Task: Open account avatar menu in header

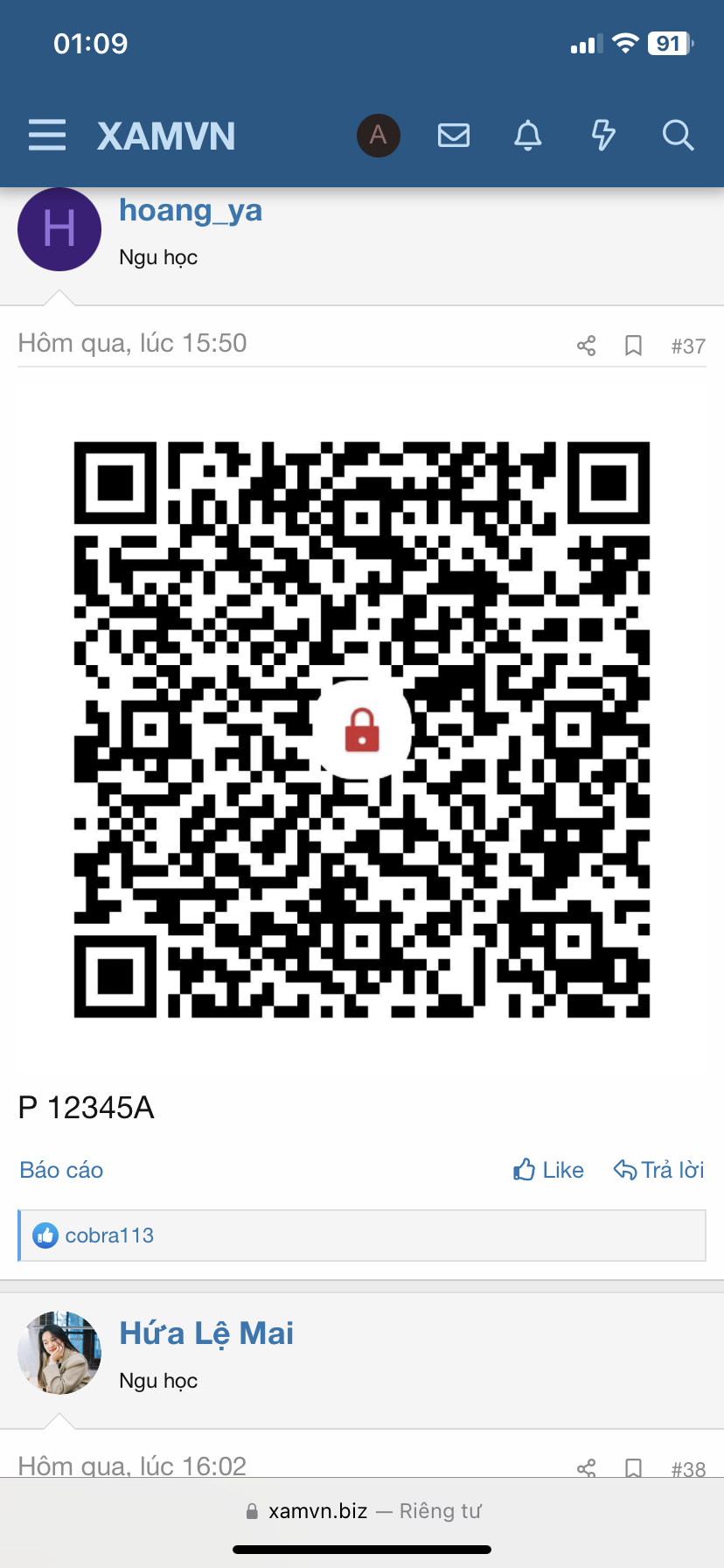Action: point(378,136)
